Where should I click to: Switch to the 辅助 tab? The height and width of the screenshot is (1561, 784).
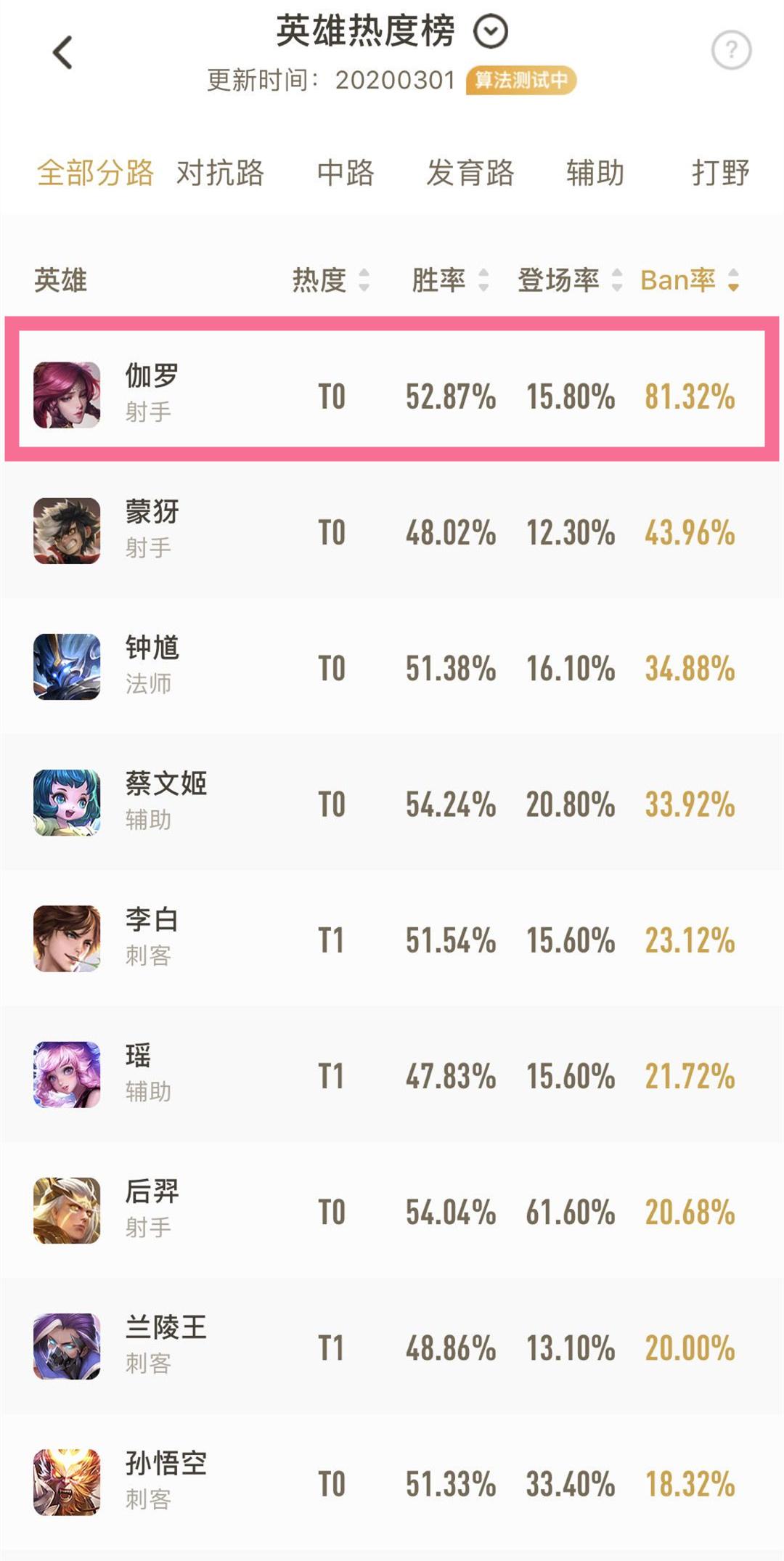pos(595,174)
